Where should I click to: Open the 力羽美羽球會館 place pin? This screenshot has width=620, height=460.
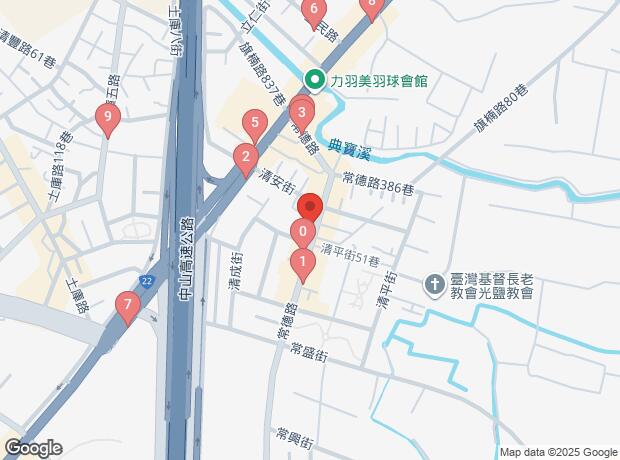pos(314,79)
